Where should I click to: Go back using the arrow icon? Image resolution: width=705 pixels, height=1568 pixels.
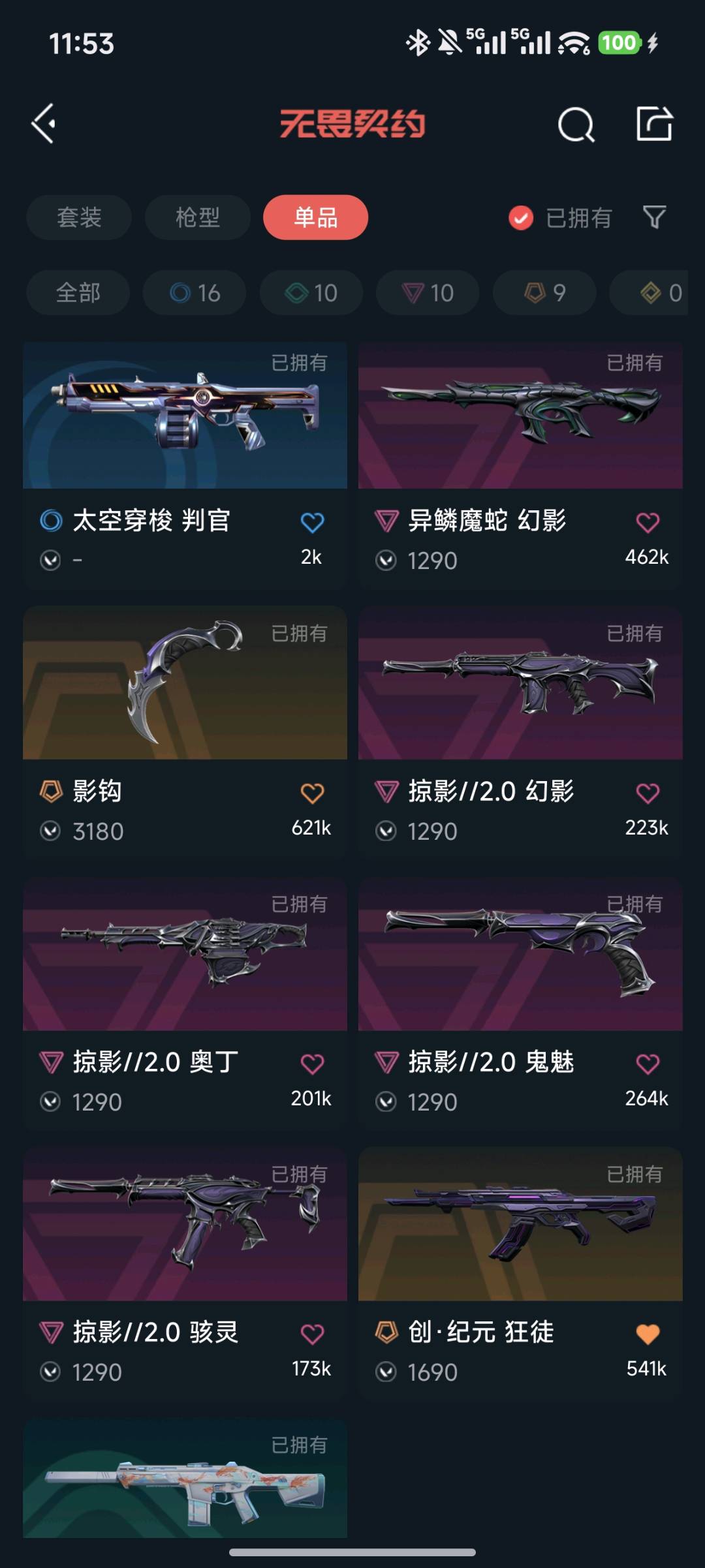pyautogui.click(x=44, y=124)
